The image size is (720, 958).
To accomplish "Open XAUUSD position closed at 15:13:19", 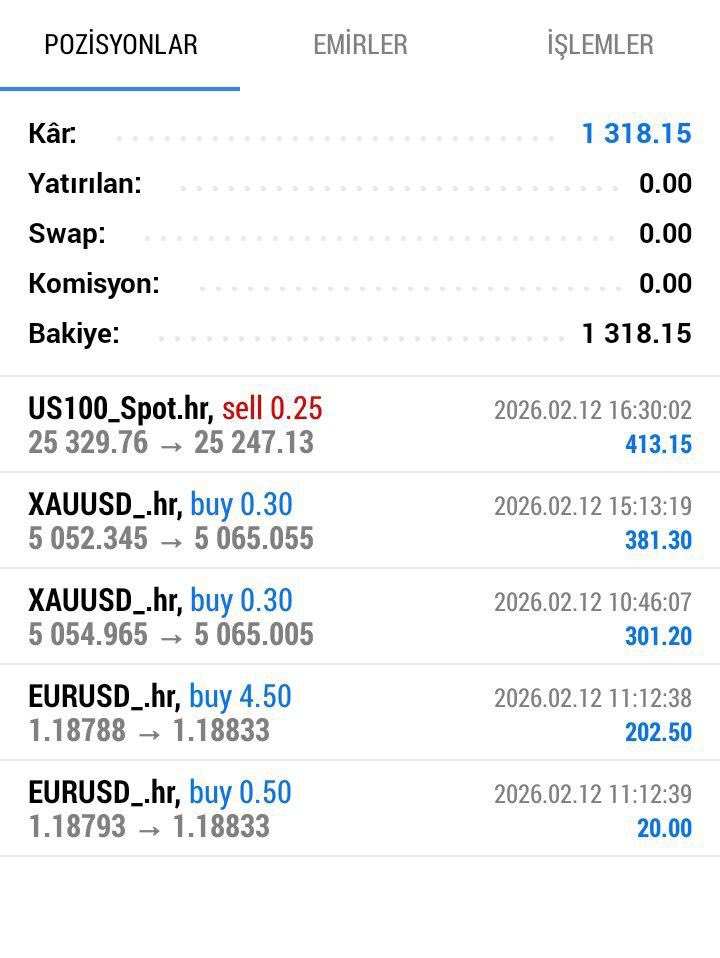I will [x=360, y=521].
